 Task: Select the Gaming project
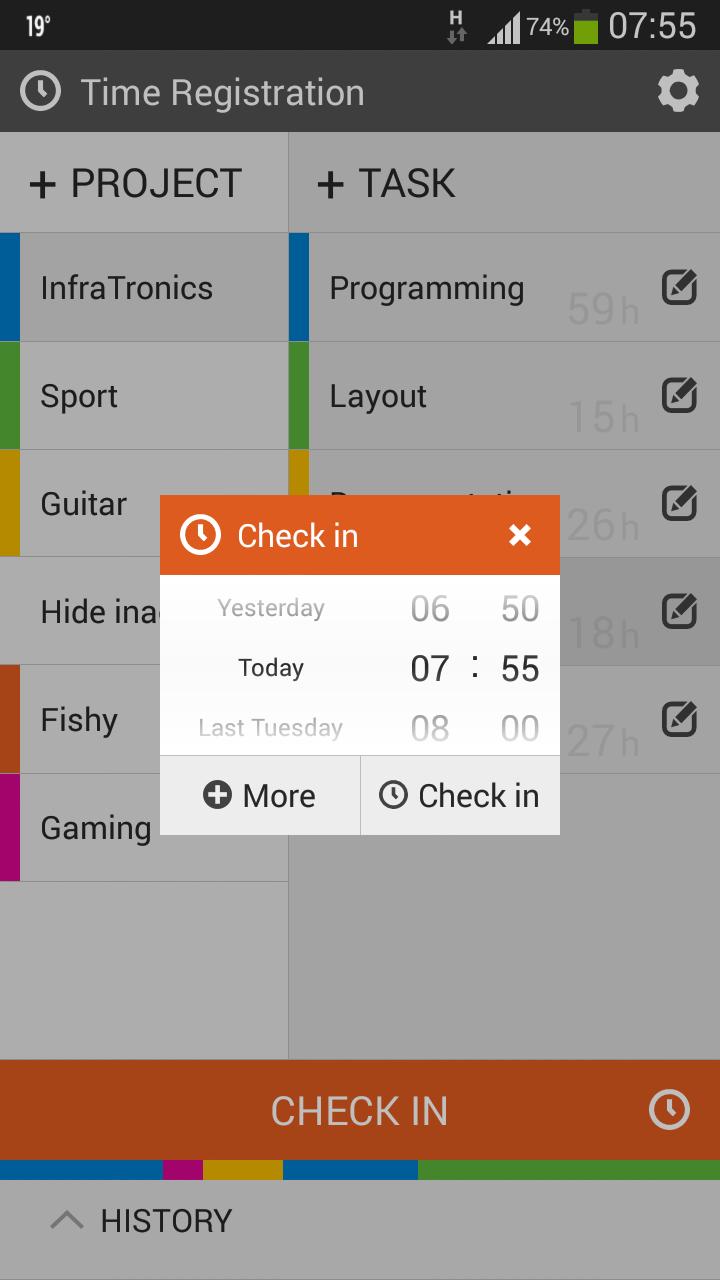(96, 828)
